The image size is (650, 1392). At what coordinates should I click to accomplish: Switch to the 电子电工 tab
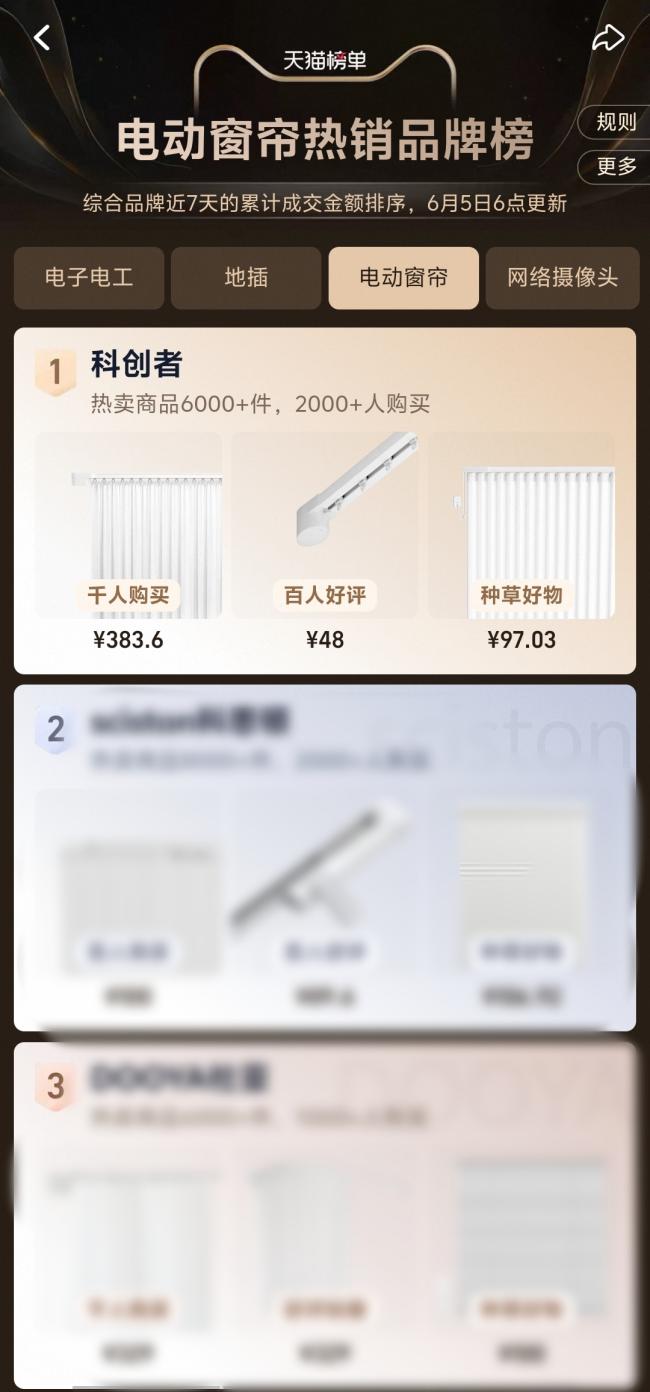pyautogui.click(x=89, y=278)
